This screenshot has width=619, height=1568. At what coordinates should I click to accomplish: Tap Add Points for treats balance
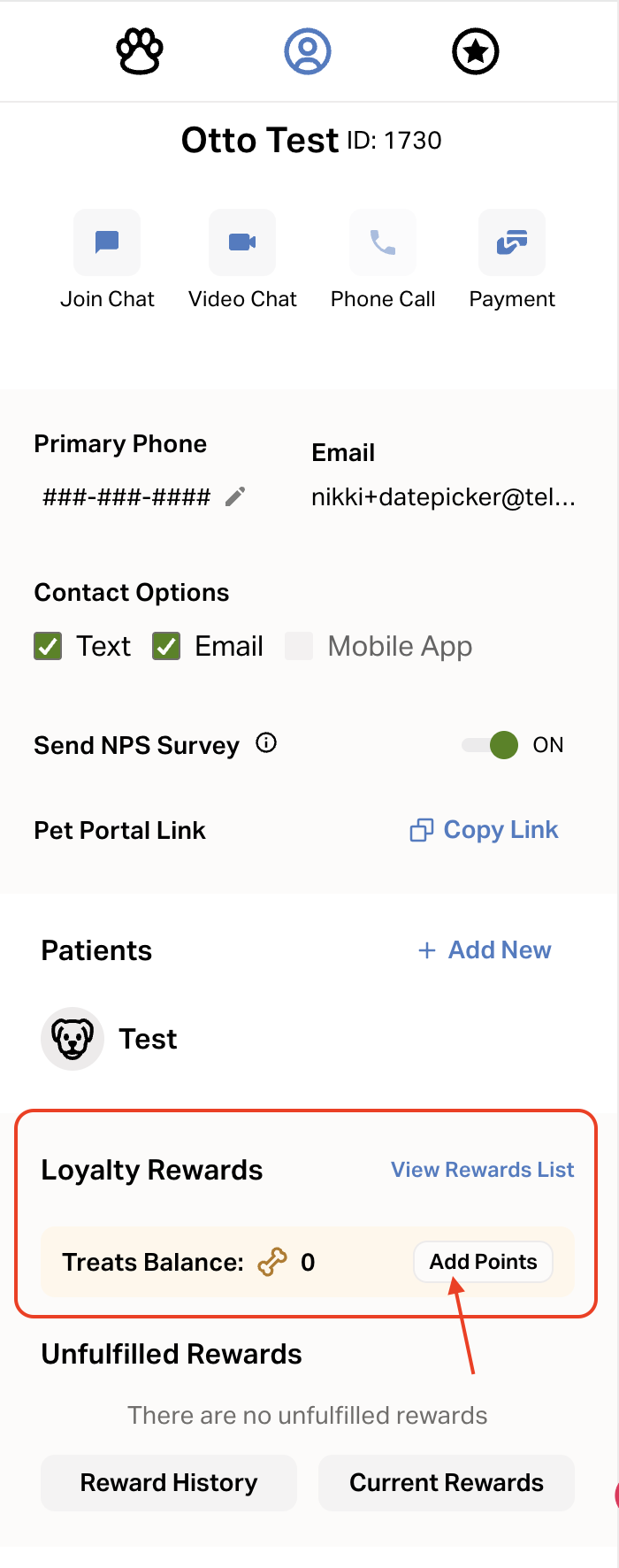tap(483, 1262)
